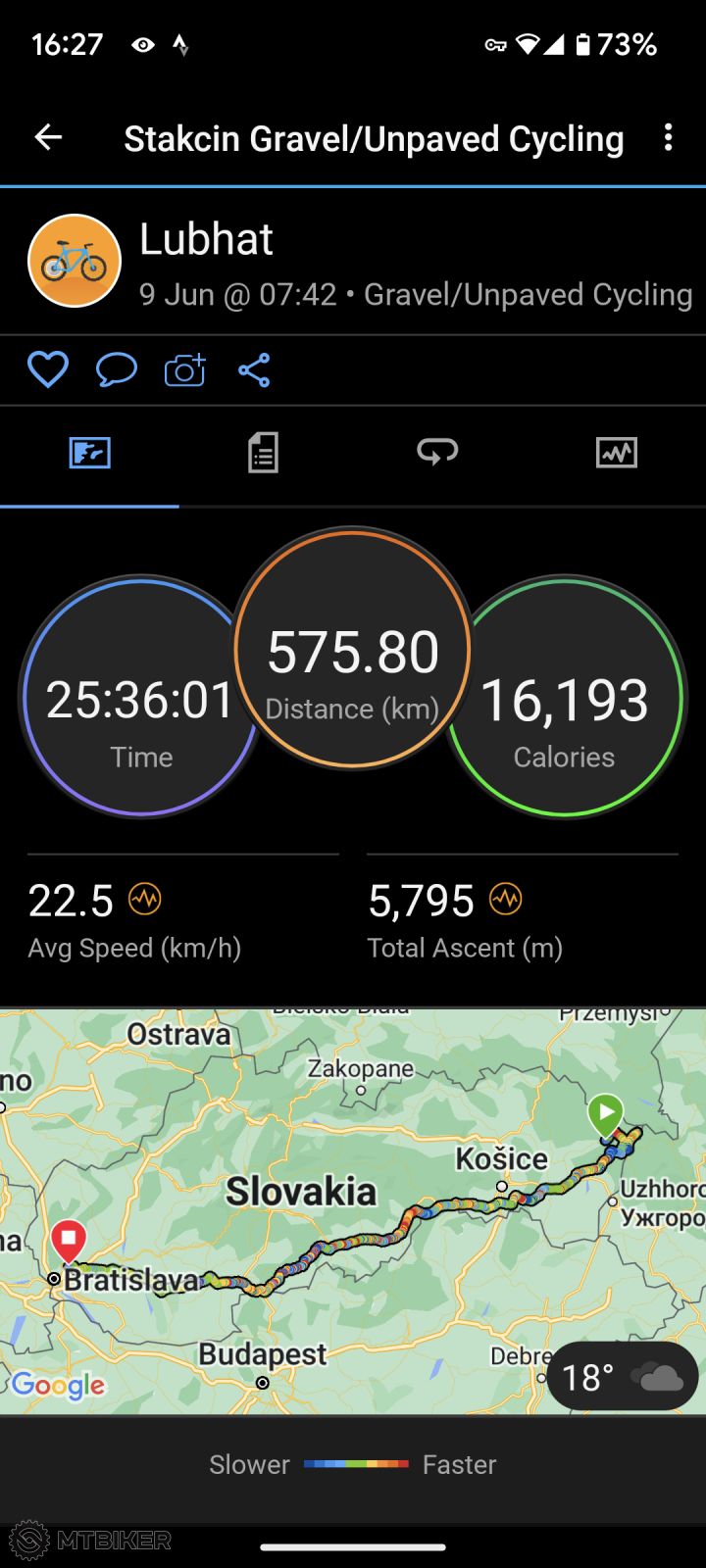Switch to the charts tab

617,453
